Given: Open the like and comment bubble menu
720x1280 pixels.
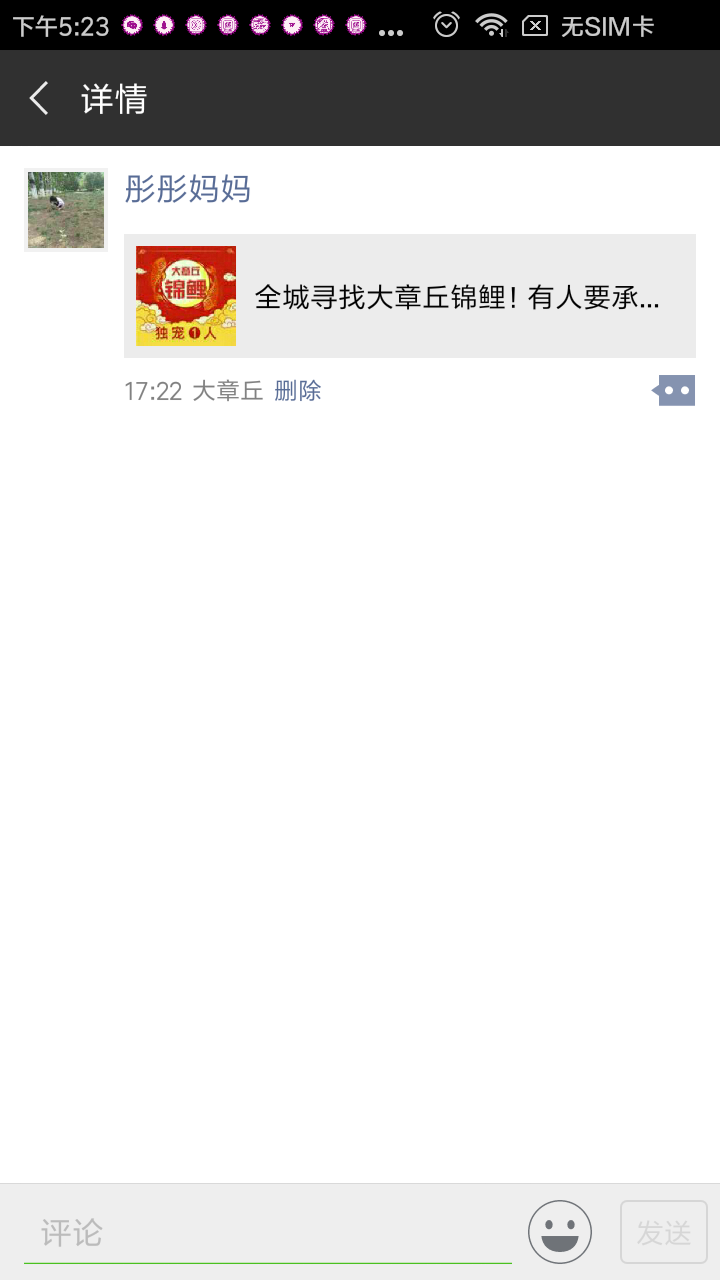Looking at the screenshot, I should click(x=675, y=391).
